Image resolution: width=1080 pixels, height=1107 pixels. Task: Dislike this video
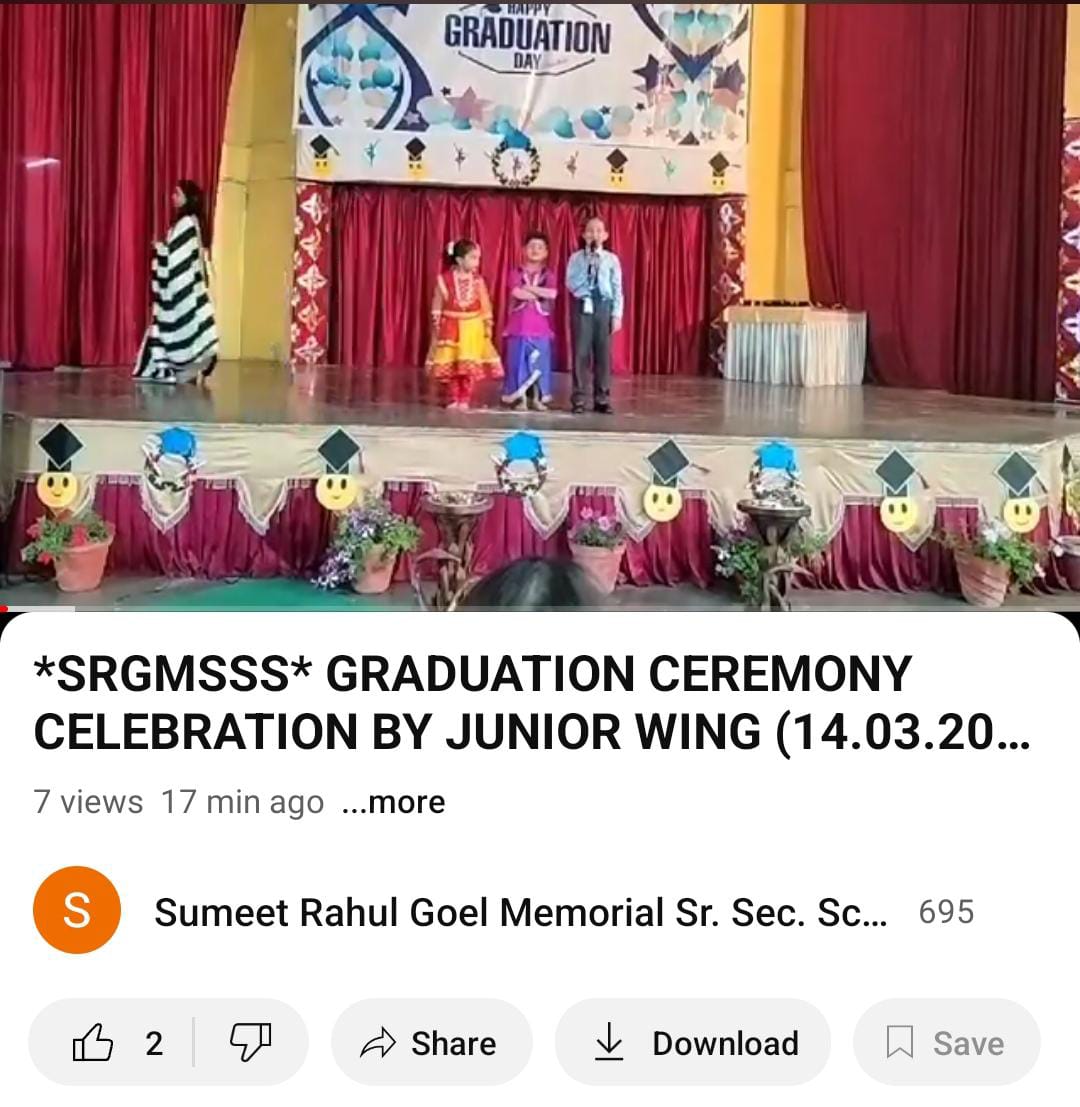pos(250,1043)
